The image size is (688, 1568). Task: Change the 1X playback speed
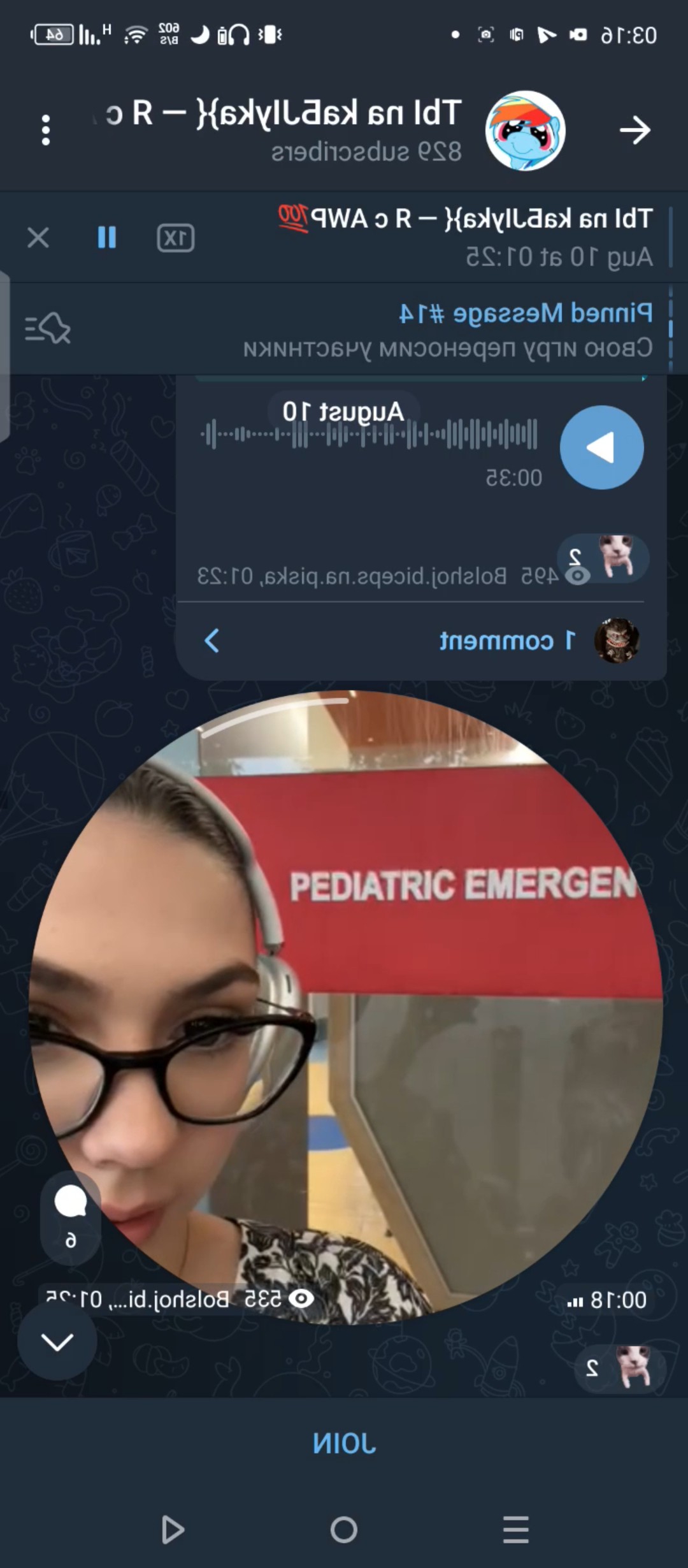tap(176, 238)
